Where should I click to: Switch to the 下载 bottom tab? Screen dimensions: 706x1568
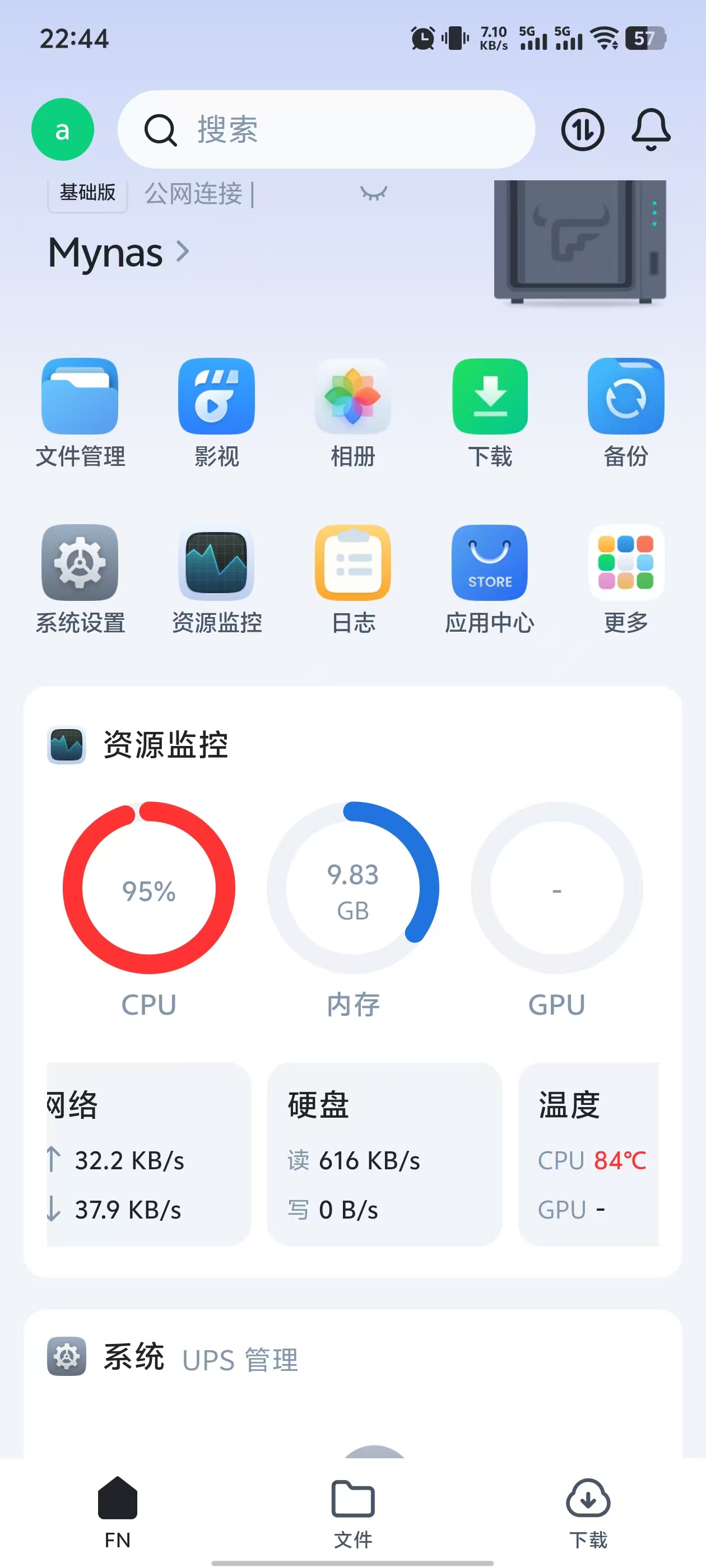pyautogui.click(x=588, y=1510)
